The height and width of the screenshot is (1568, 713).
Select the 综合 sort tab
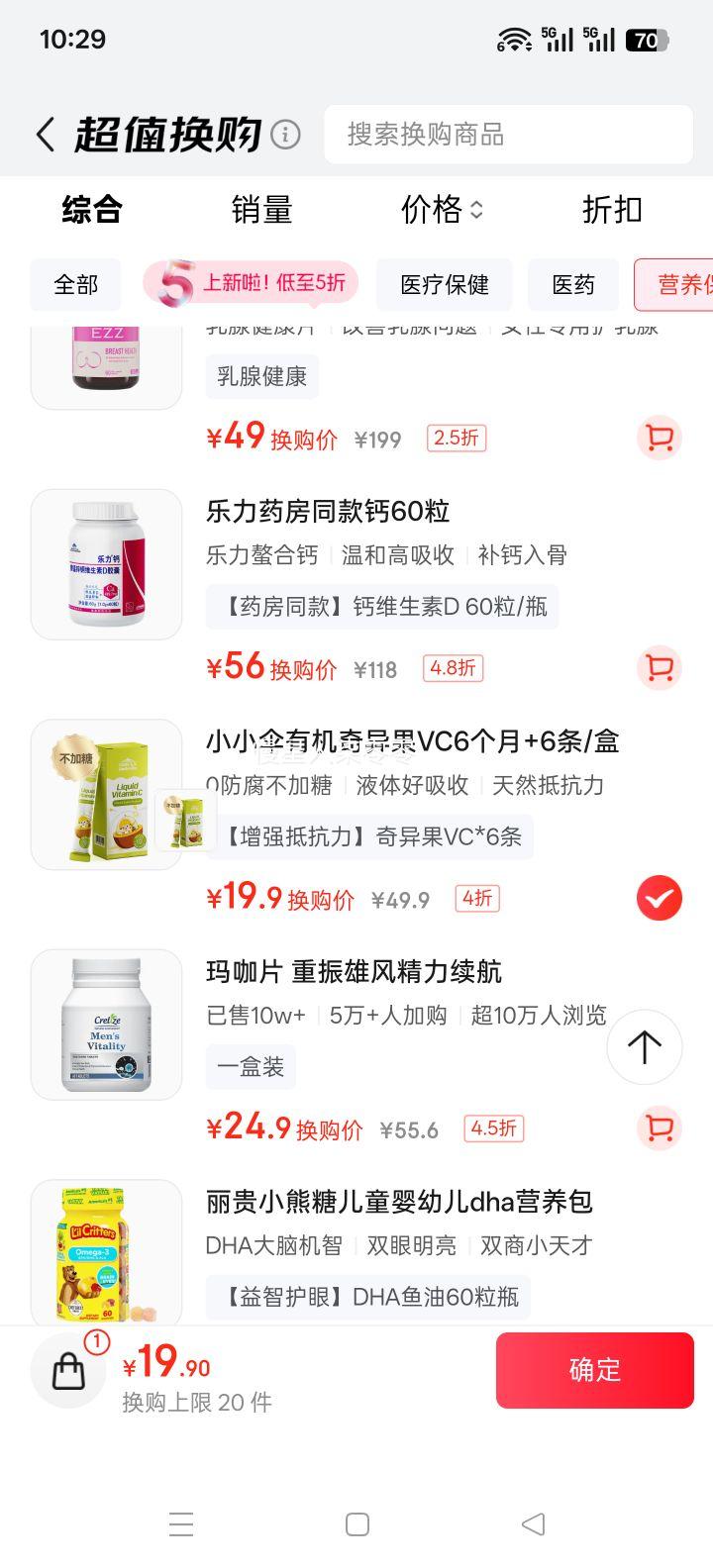click(x=92, y=210)
